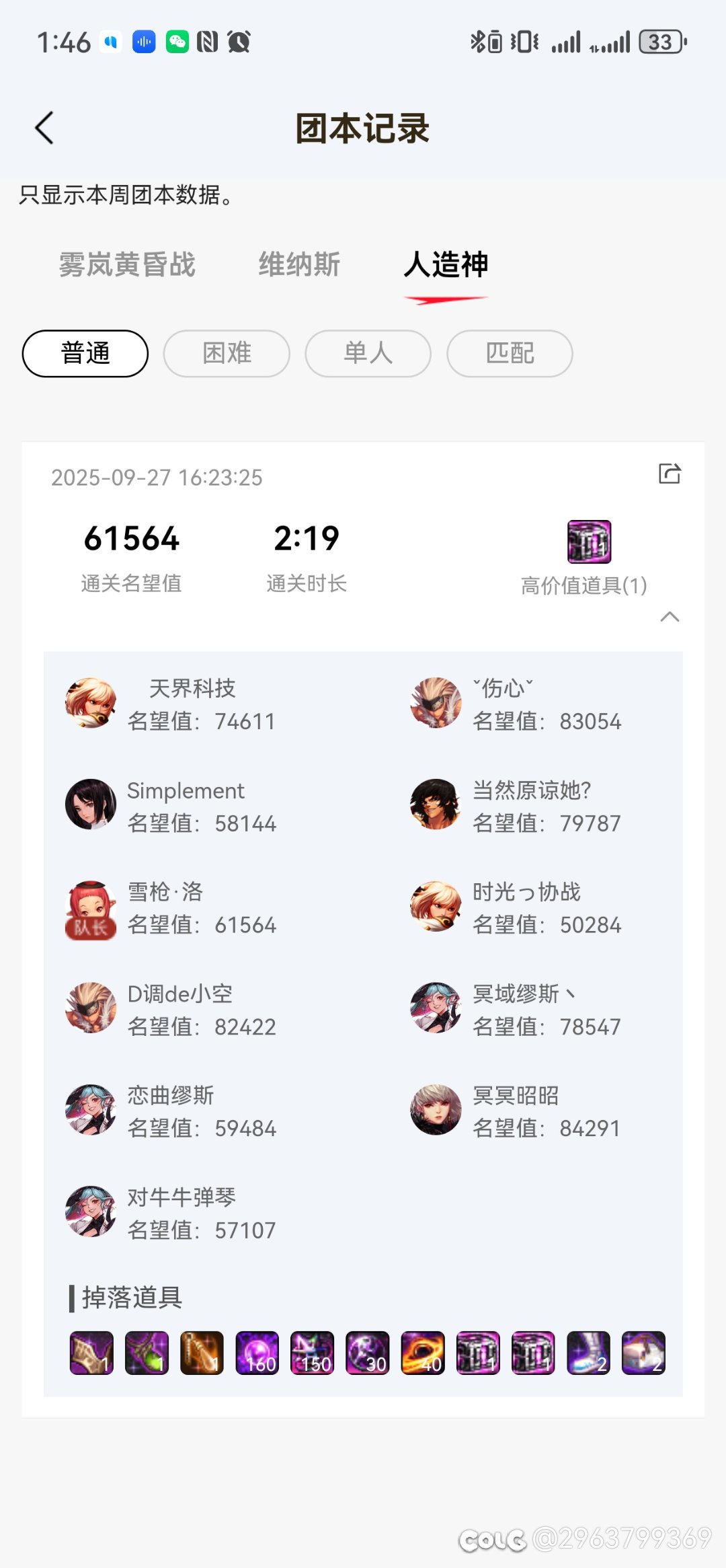The width and height of the screenshot is (726, 1568).
Task: Go back from 团本记录 page
Action: click(x=44, y=128)
